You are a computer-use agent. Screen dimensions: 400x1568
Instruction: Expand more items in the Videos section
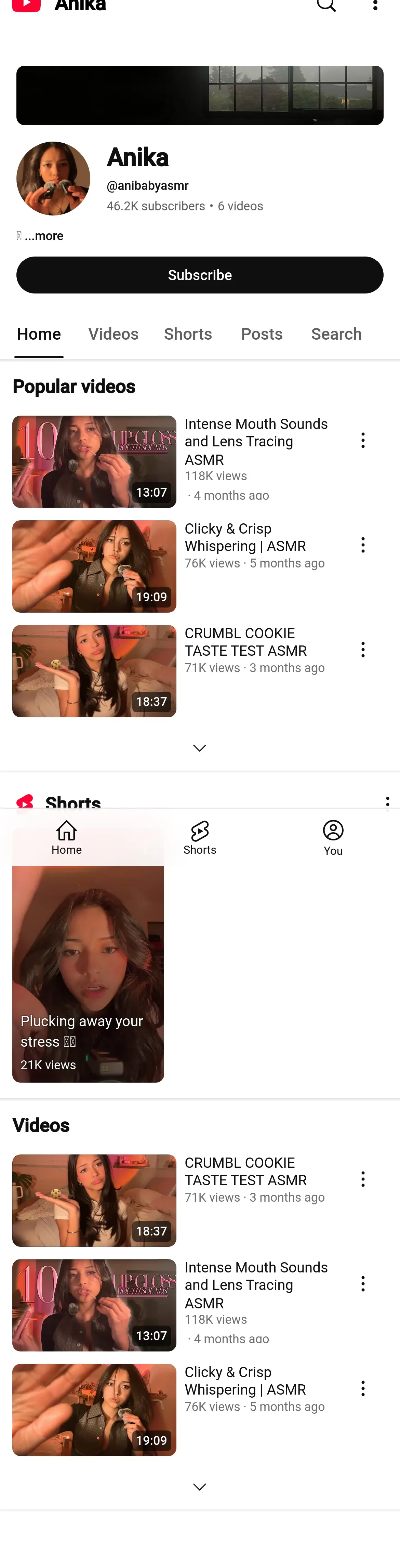tap(200, 1487)
